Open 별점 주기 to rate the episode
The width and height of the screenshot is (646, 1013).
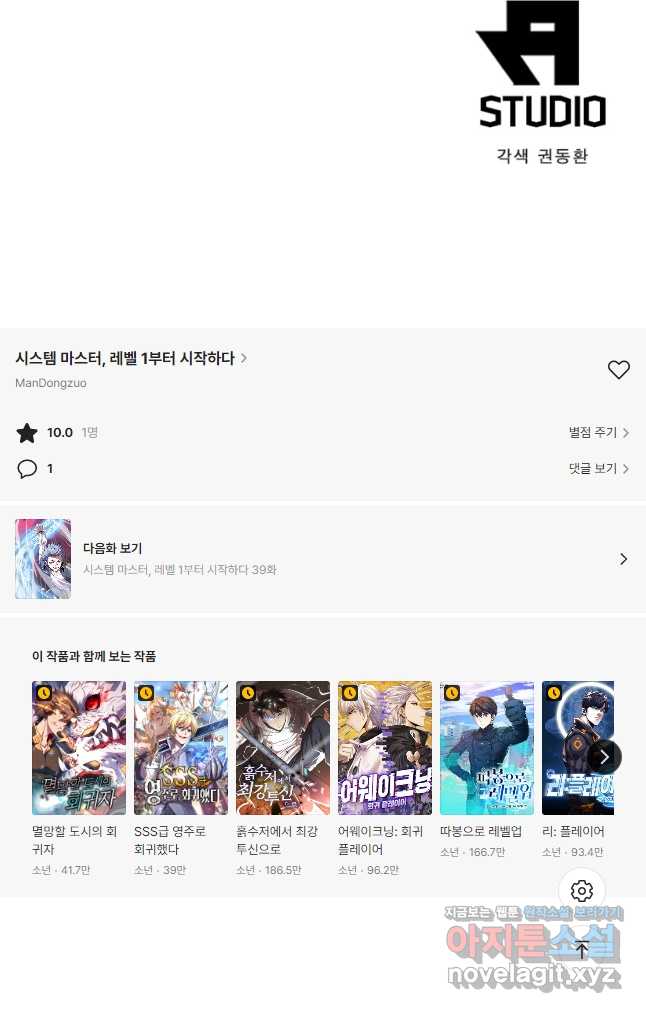point(598,433)
